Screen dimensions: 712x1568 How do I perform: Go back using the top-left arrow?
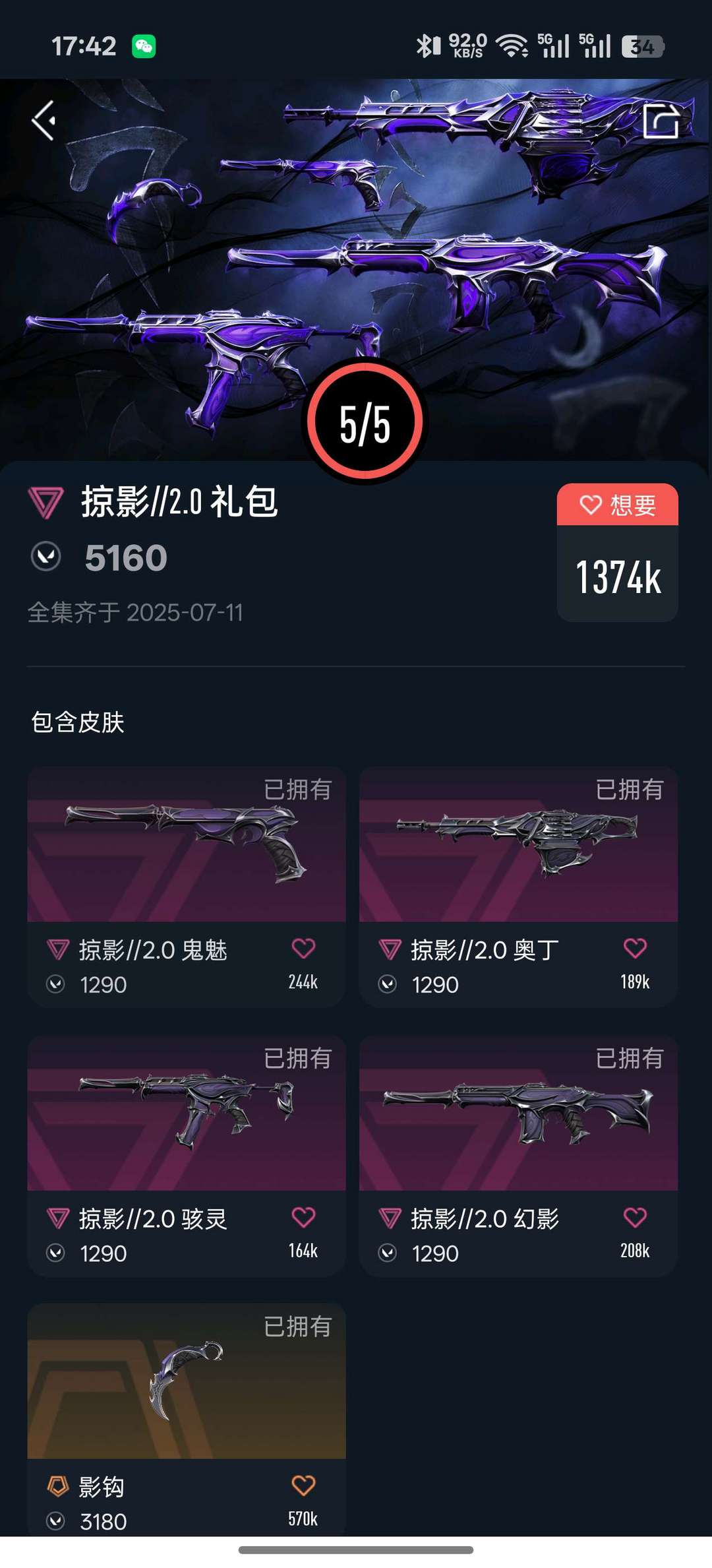click(44, 121)
